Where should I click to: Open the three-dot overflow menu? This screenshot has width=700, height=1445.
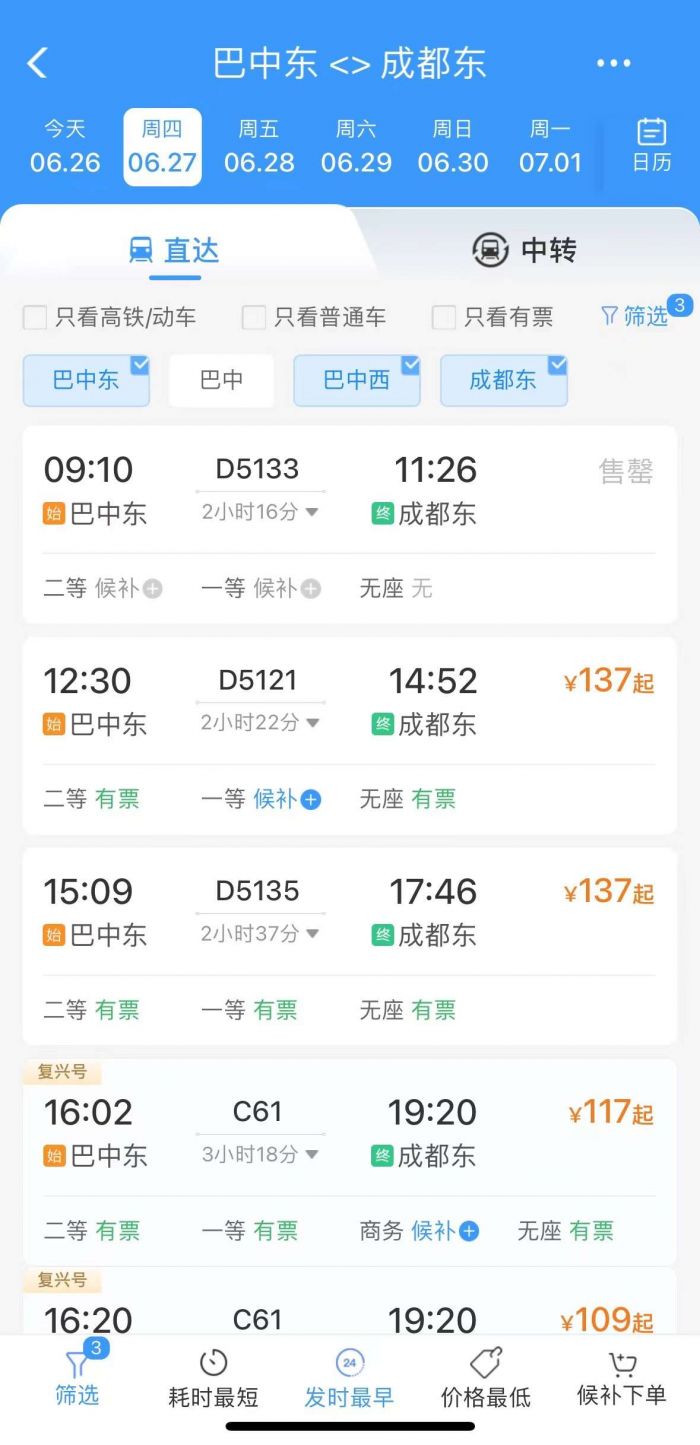click(613, 63)
